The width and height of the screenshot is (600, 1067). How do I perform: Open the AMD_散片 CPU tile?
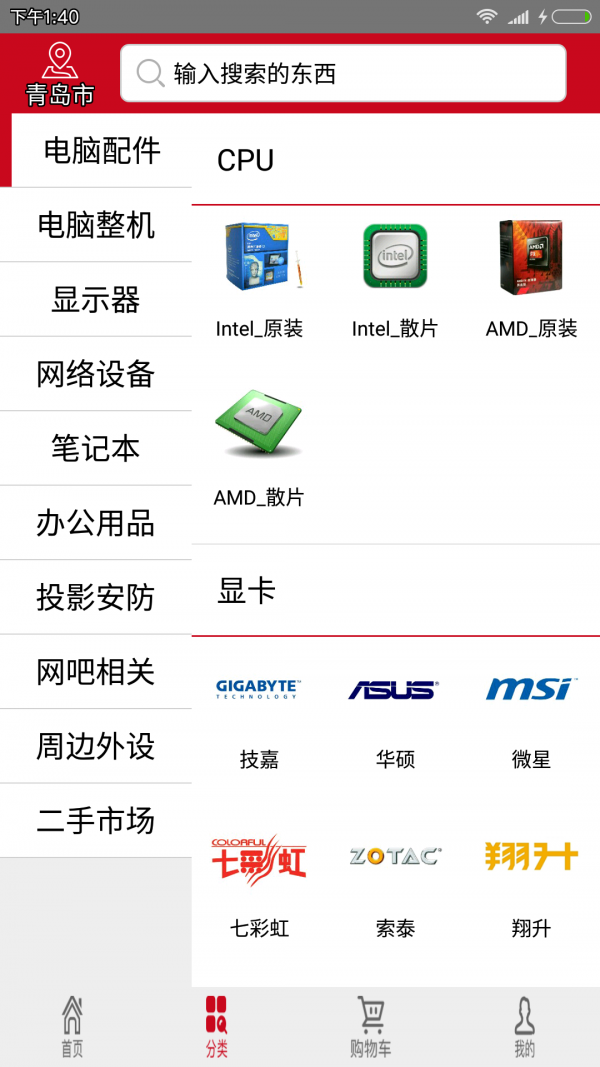tap(259, 444)
